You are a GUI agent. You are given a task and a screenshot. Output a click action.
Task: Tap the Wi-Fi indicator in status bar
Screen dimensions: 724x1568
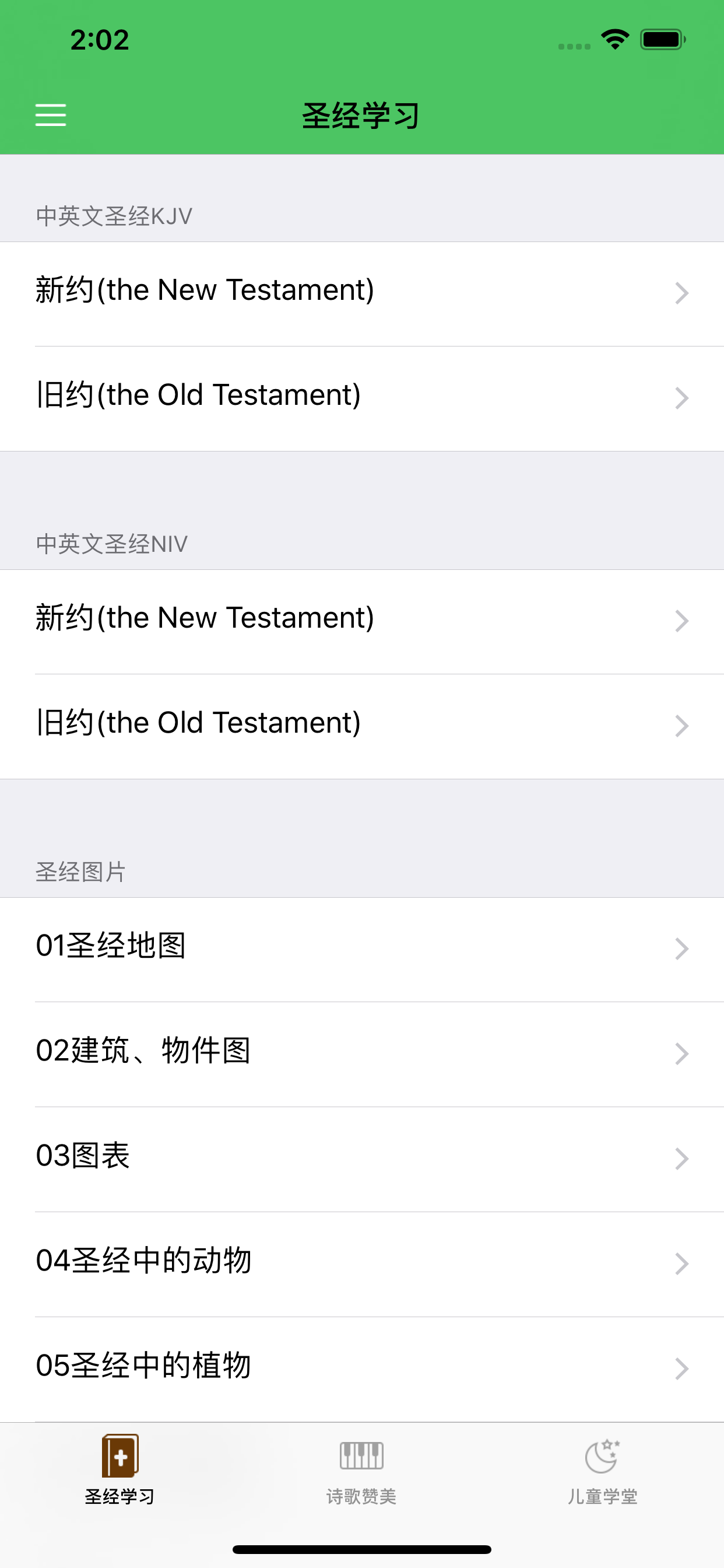tap(614, 39)
